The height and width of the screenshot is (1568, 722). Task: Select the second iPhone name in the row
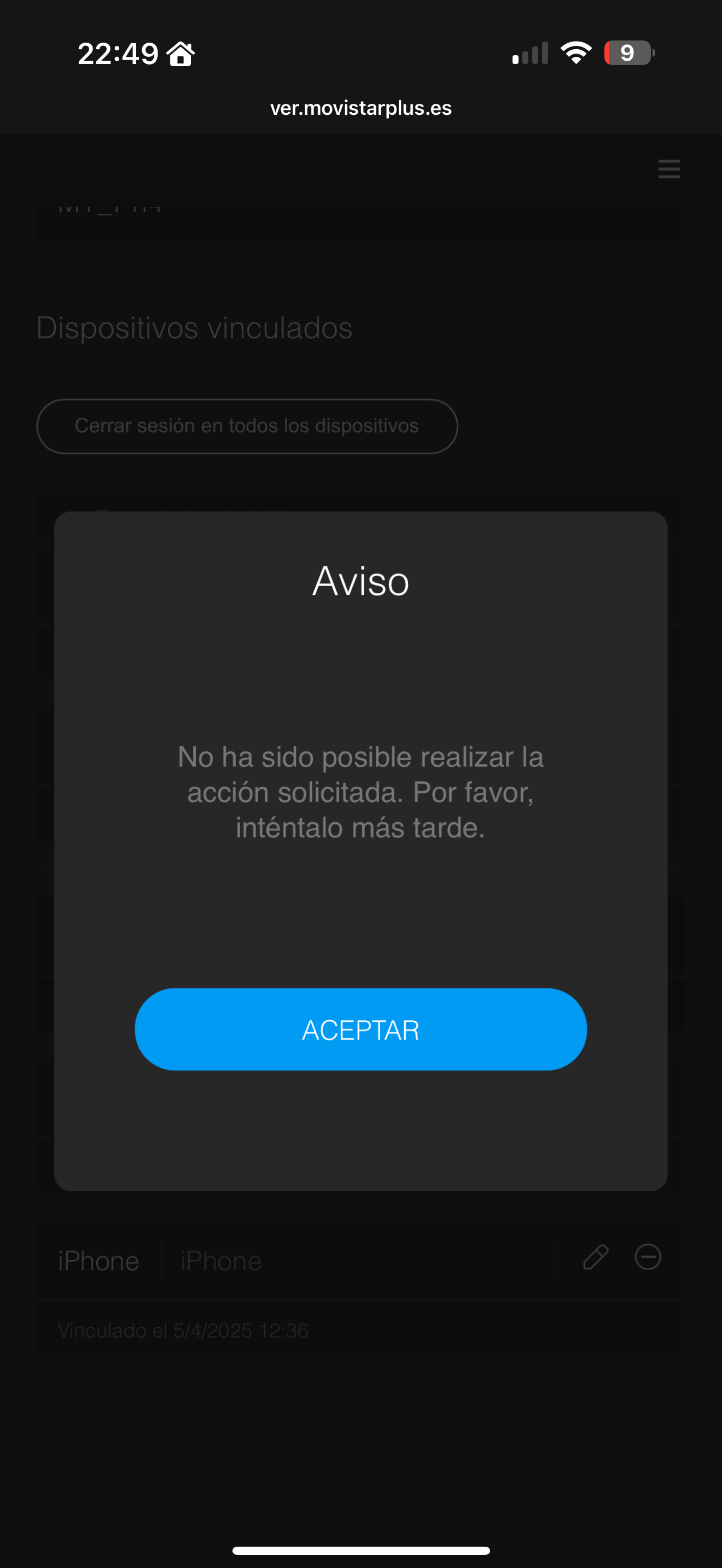pyautogui.click(x=220, y=1261)
